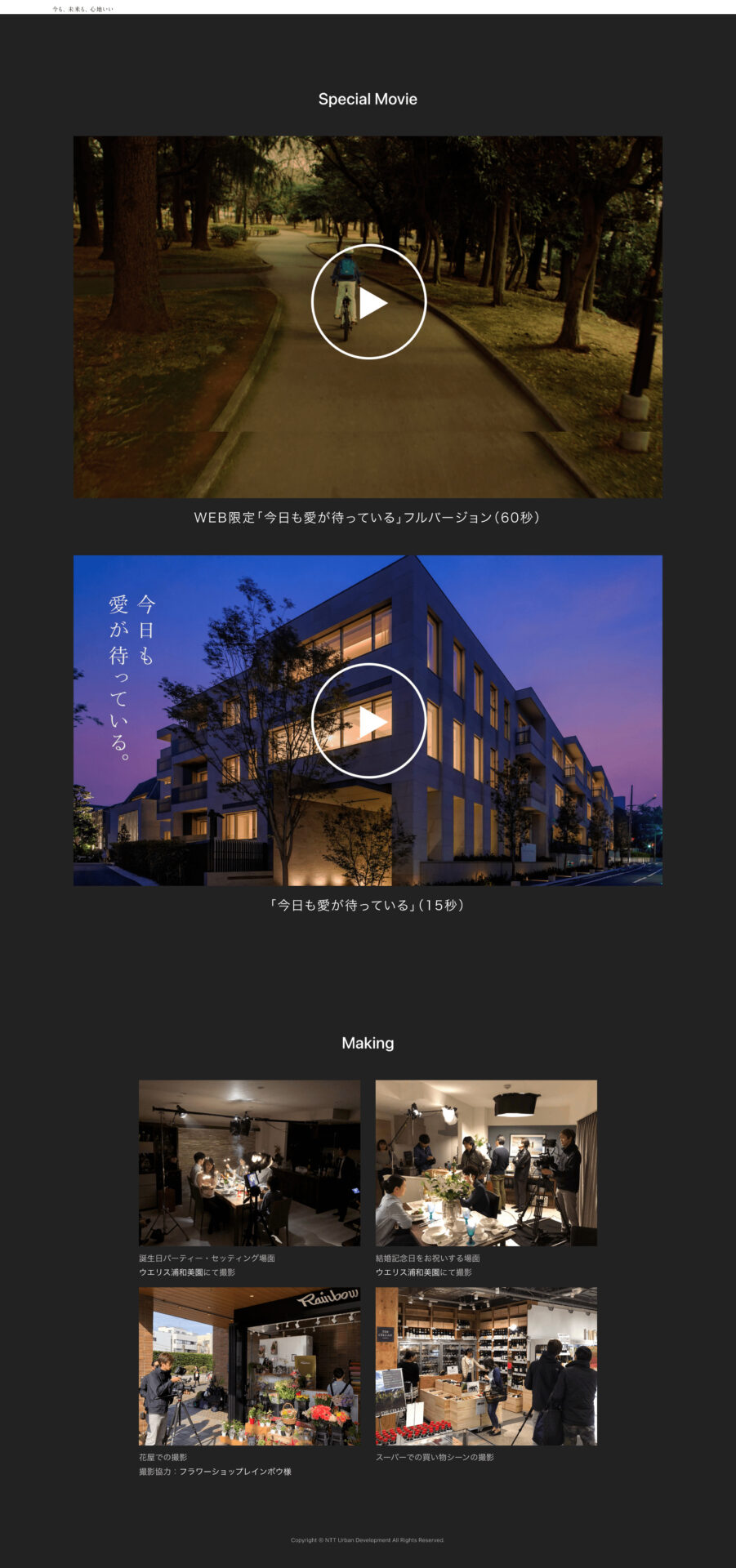The image size is (736, 1568).
Task: Open the birthday party setting making photo
Action: point(249,1163)
